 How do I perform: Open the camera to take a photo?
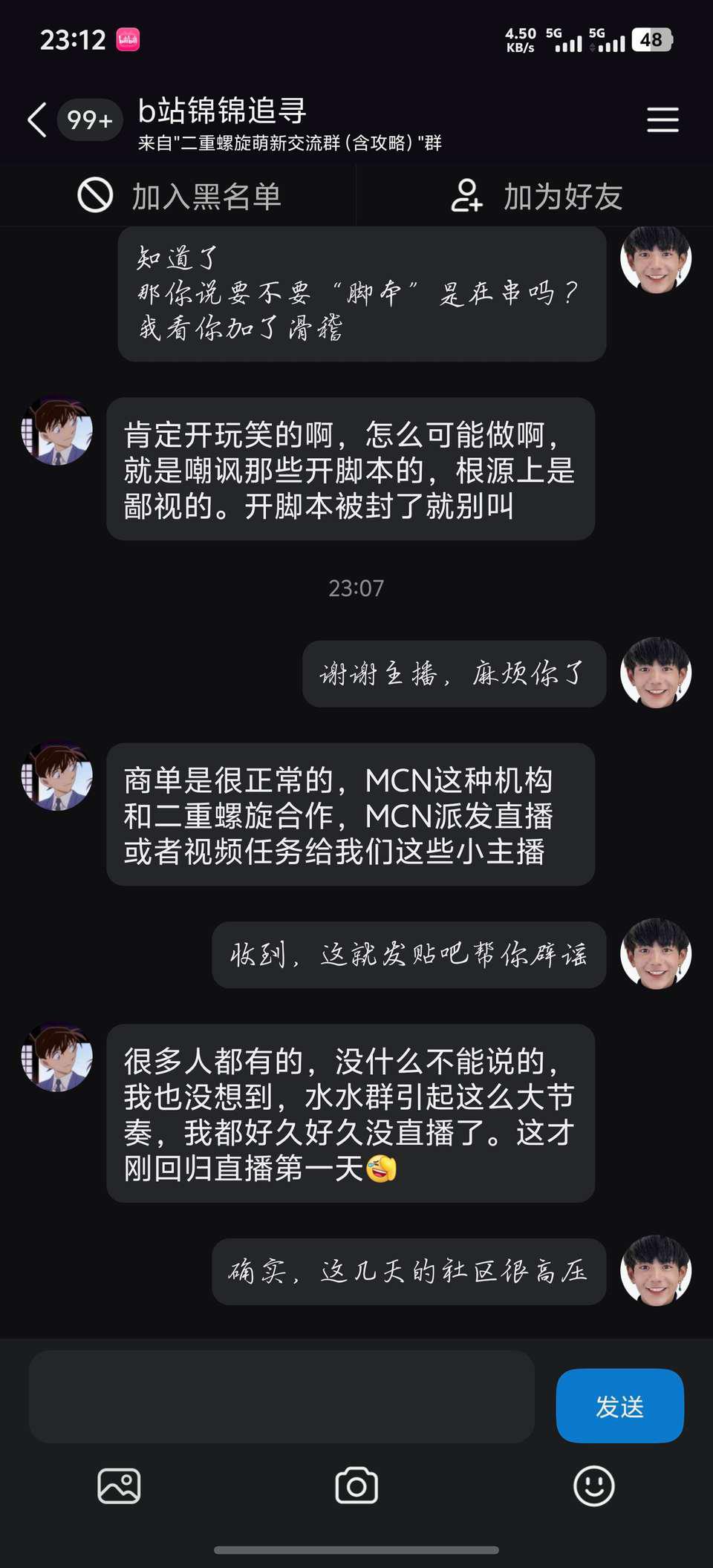pos(356,1486)
